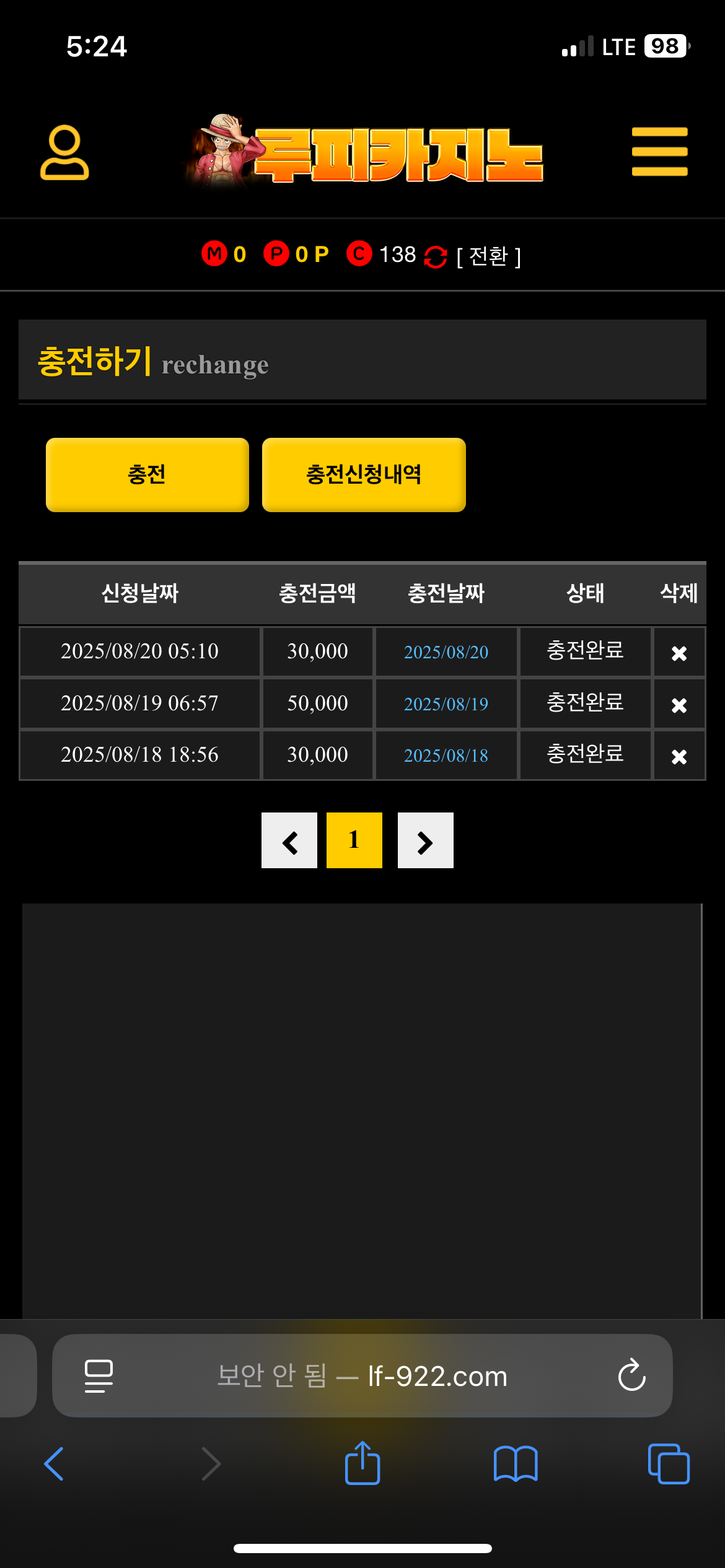
Task: Open 충전신청내역 history
Action: click(x=364, y=475)
